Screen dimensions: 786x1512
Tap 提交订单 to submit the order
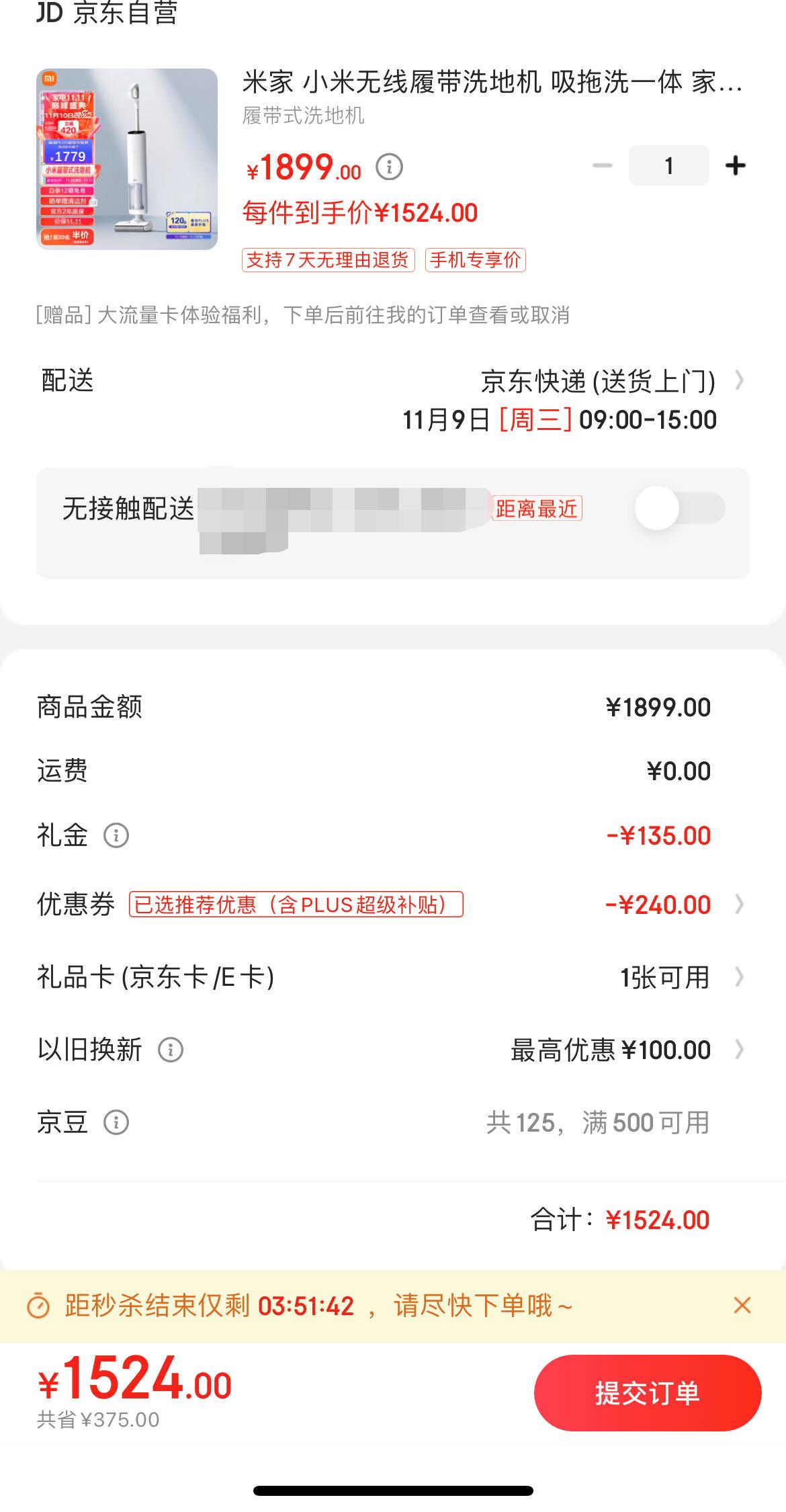pos(648,1393)
